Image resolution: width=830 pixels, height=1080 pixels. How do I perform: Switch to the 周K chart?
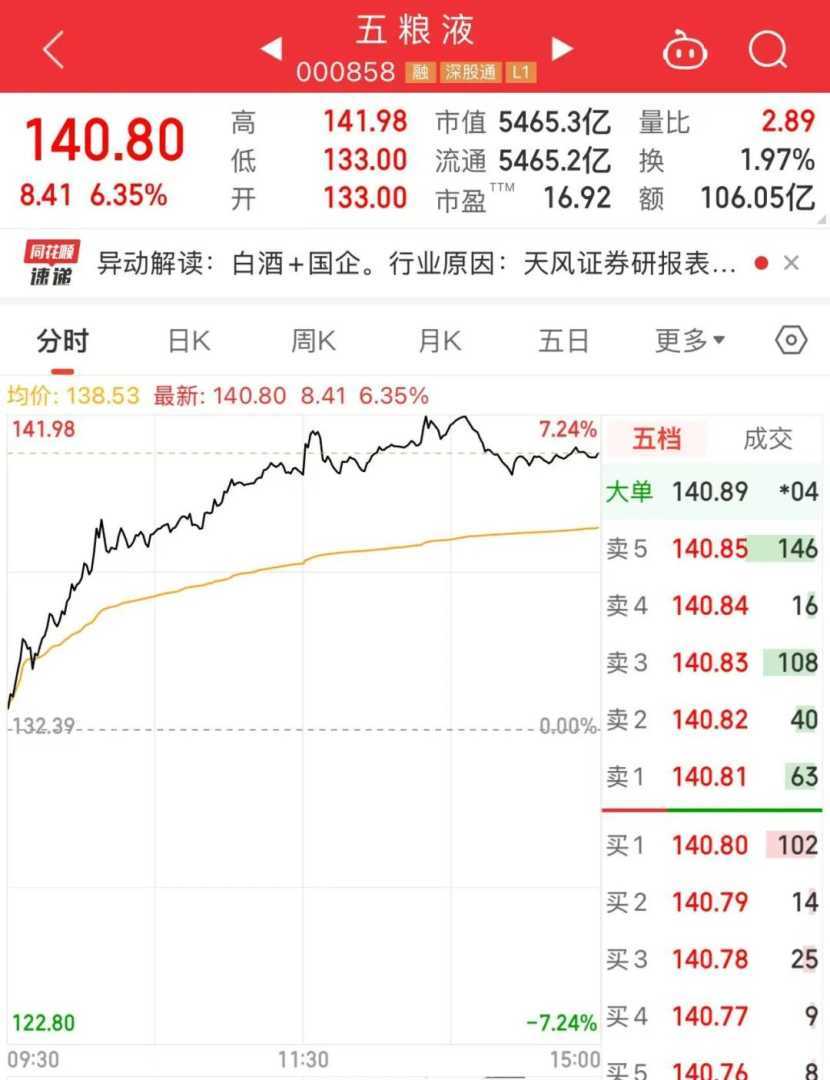(313, 341)
